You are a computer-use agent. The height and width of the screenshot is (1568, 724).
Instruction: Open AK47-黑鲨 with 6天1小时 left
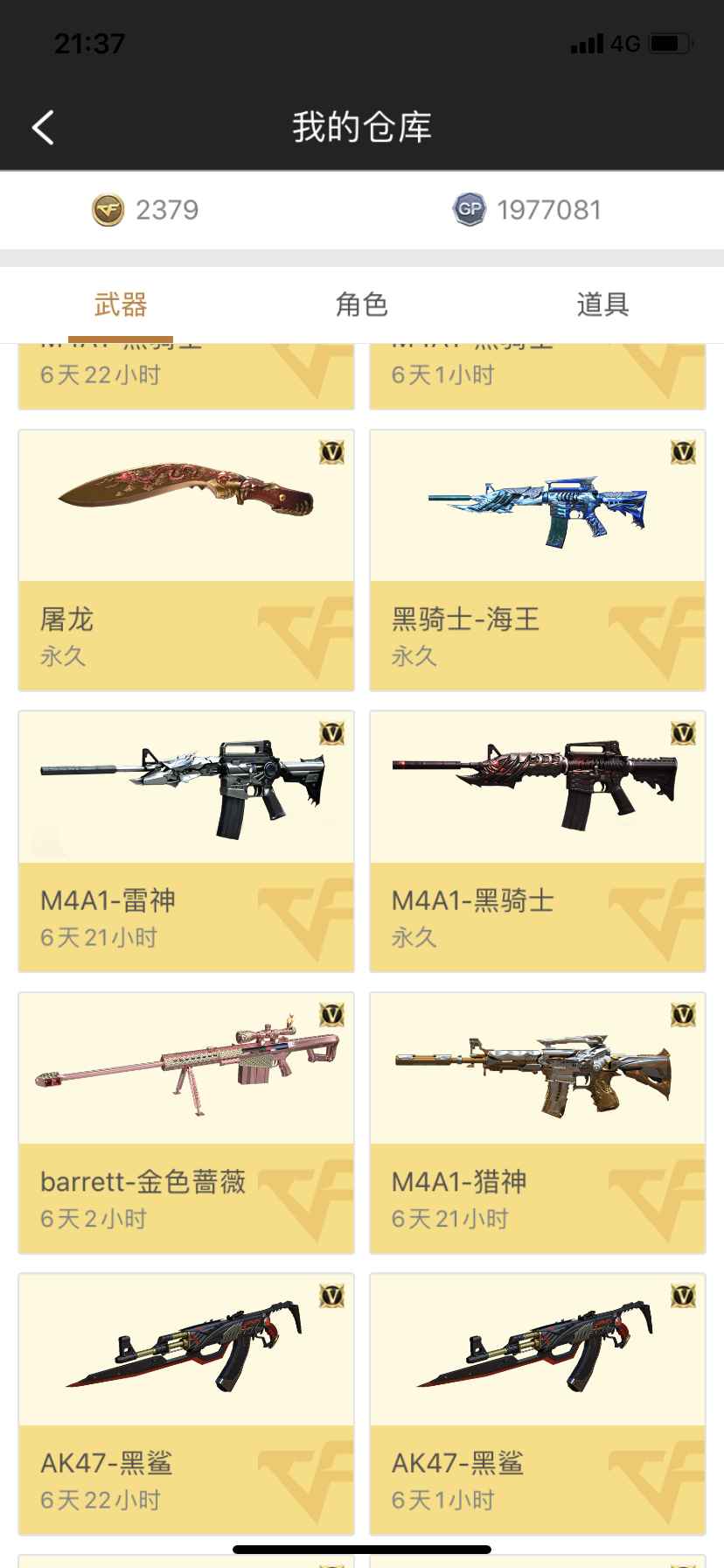tap(537, 1403)
